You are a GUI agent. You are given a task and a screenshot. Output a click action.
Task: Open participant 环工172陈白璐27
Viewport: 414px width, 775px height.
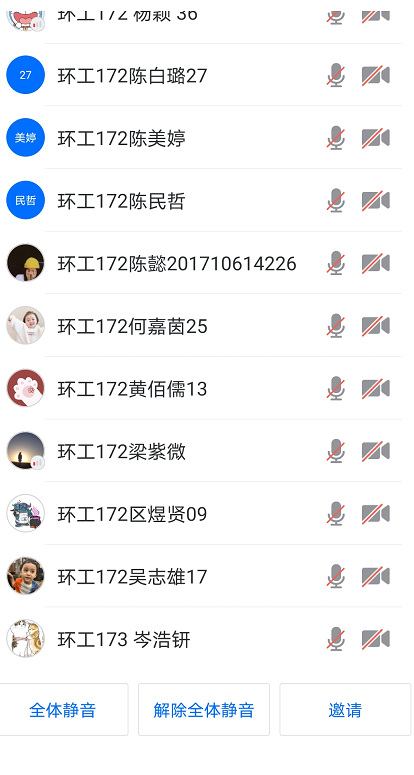click(207, 75)
